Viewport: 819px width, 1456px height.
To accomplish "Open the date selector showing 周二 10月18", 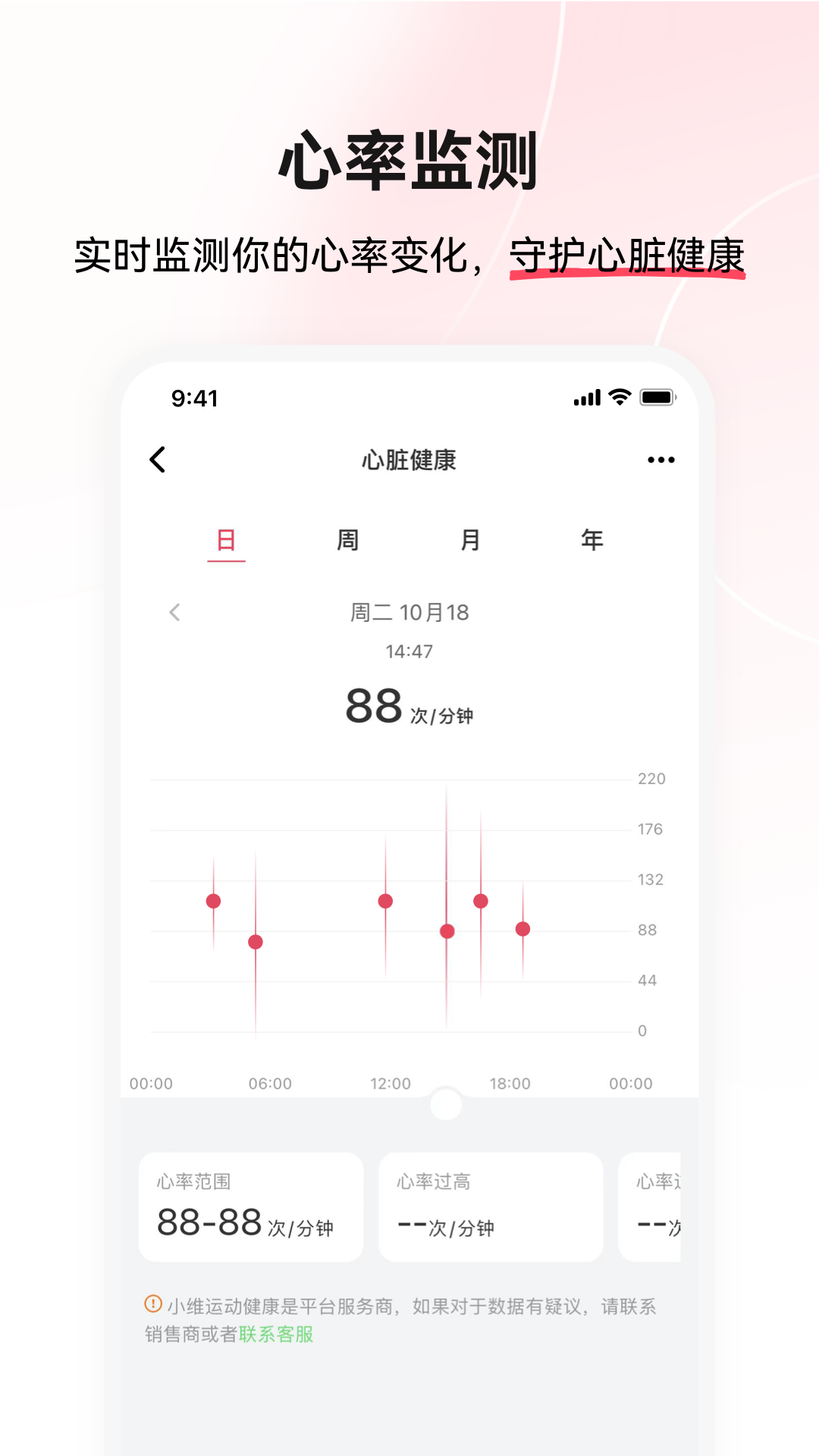I will [x=407, y=611].
